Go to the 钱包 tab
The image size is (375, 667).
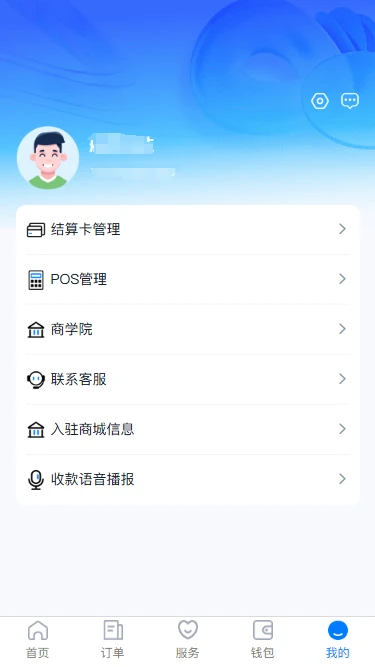coord(262,640)
